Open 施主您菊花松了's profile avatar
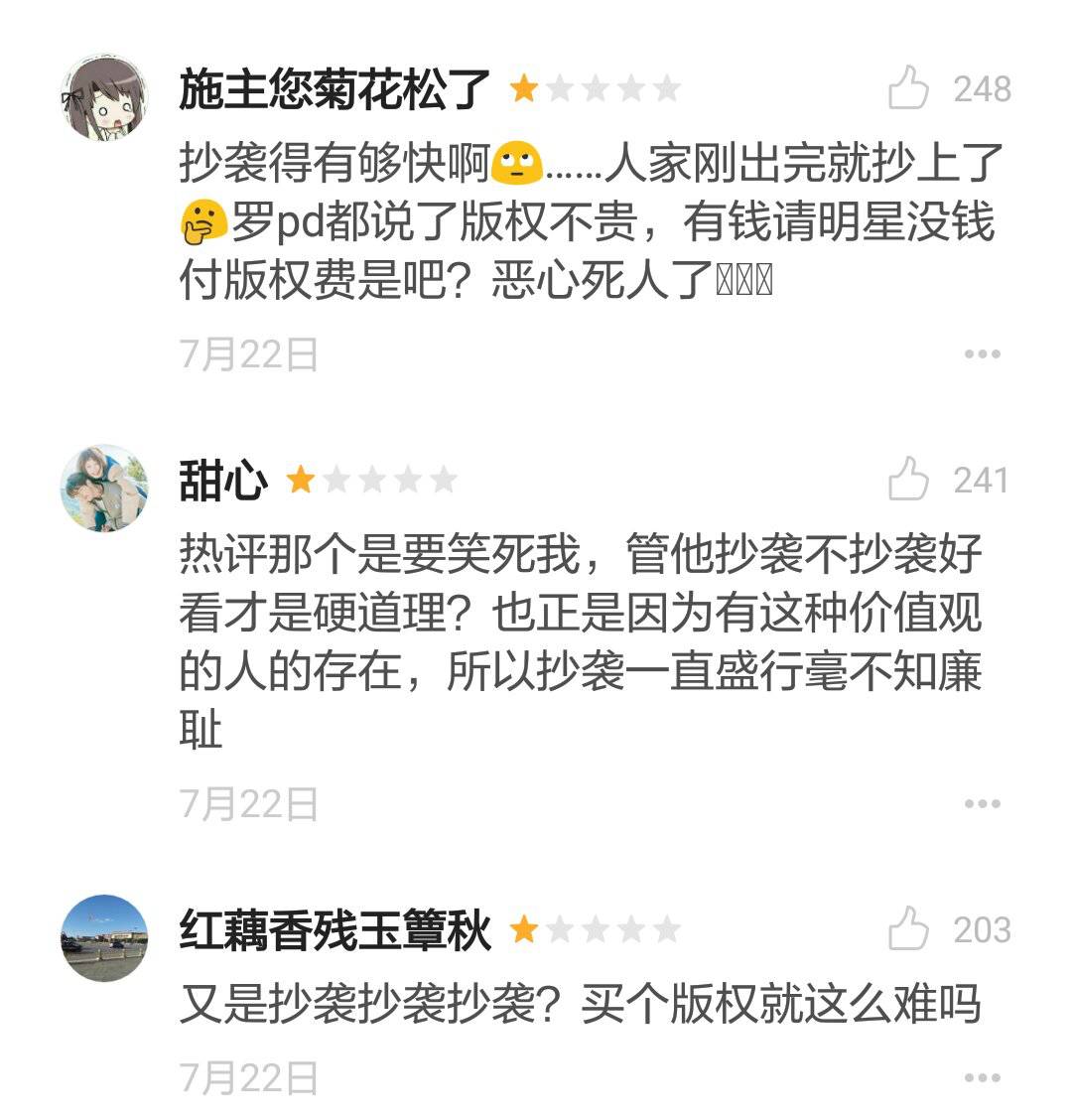 (104, 97)
